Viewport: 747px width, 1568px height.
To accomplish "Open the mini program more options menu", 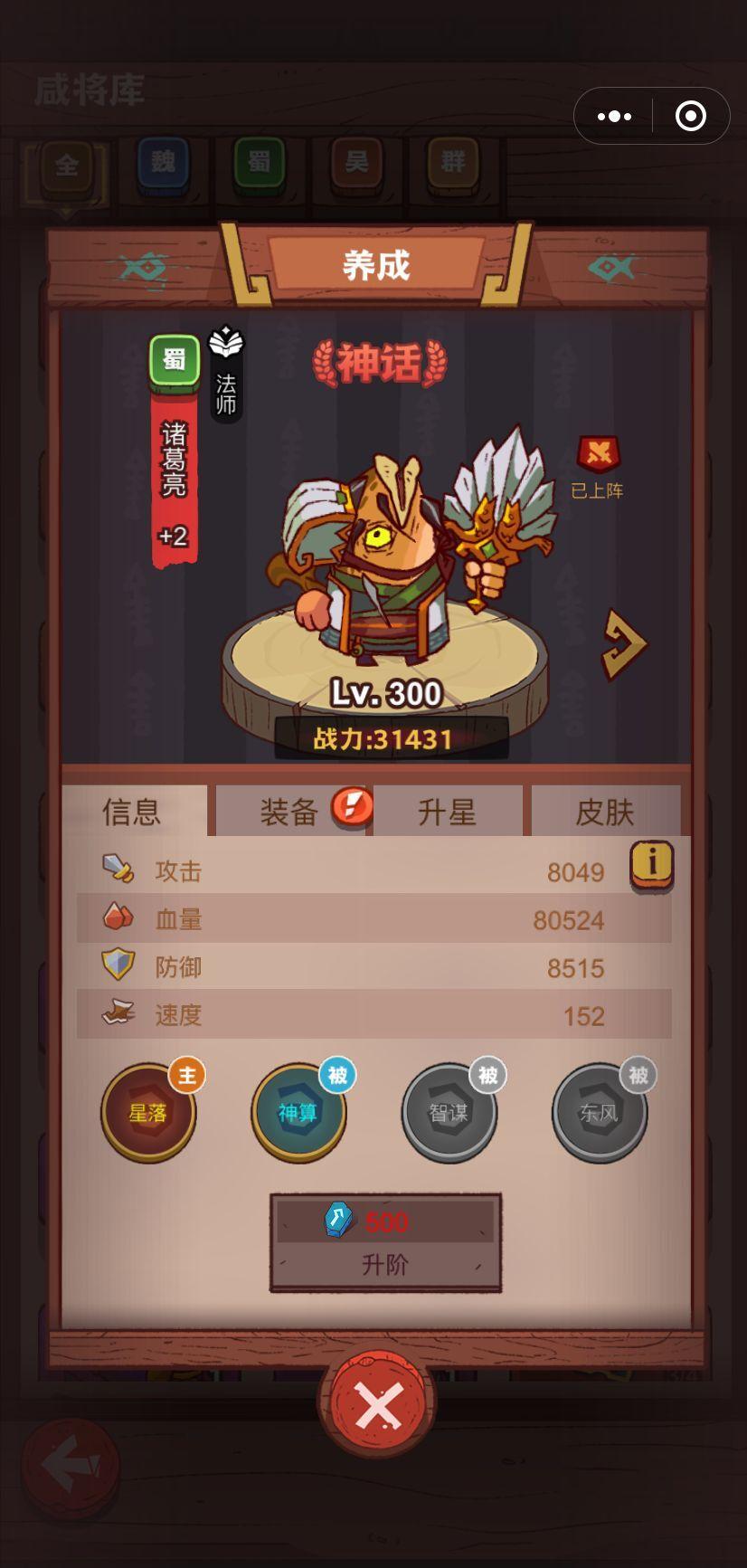I will (x=615, y=116).
